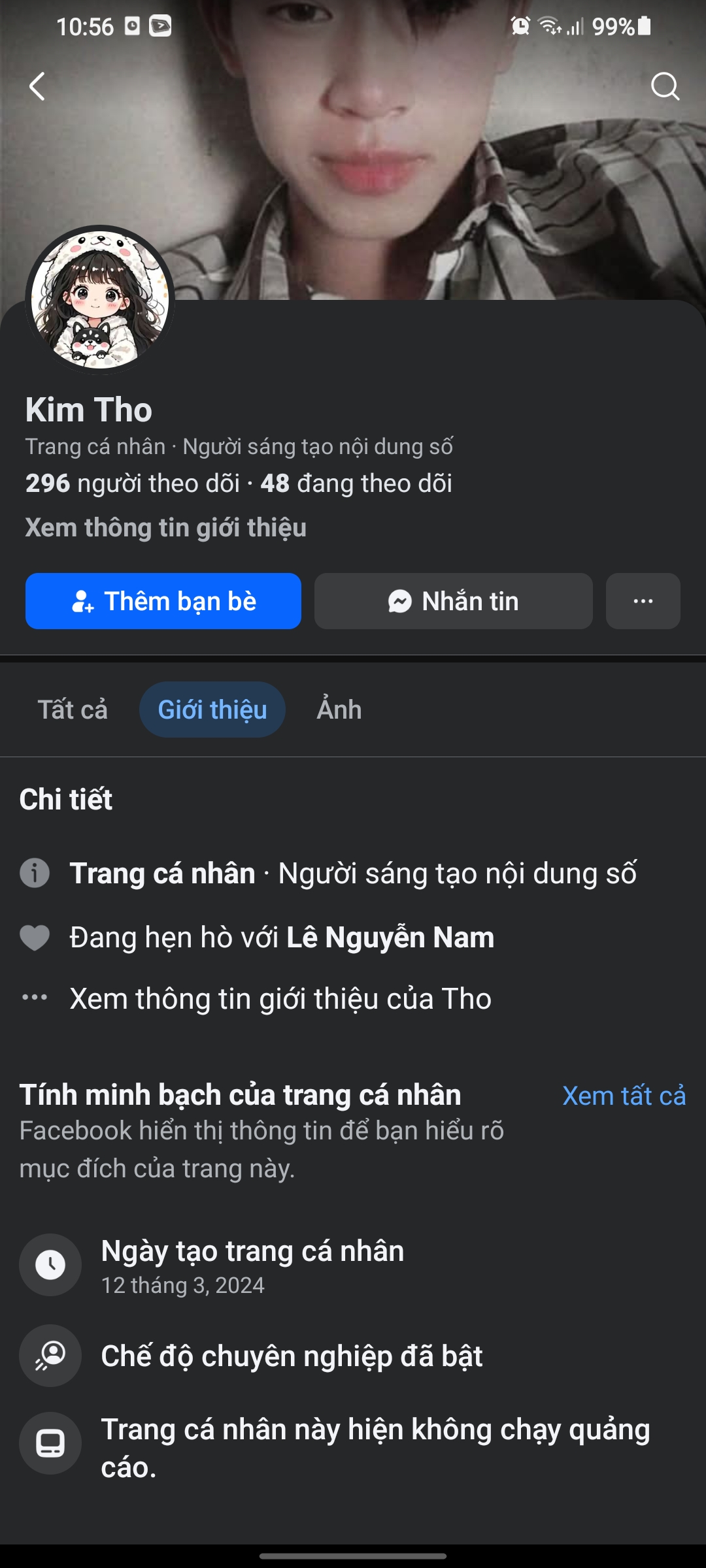Go back using the top-left arrow
Image resolution: width=706 pixels, height=1568 pixels.
pyautogui.click(x=37, y=86)
